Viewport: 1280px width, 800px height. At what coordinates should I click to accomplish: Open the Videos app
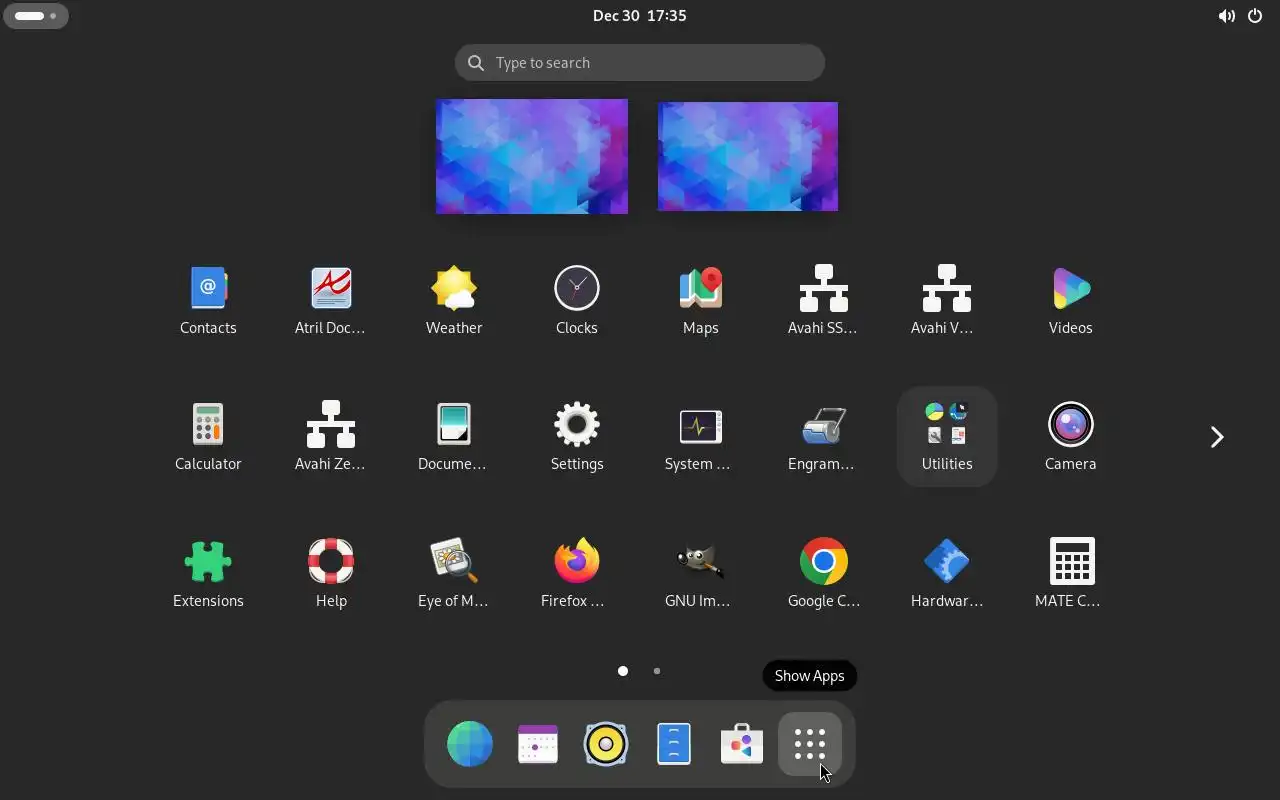(x=1070, y=299)
